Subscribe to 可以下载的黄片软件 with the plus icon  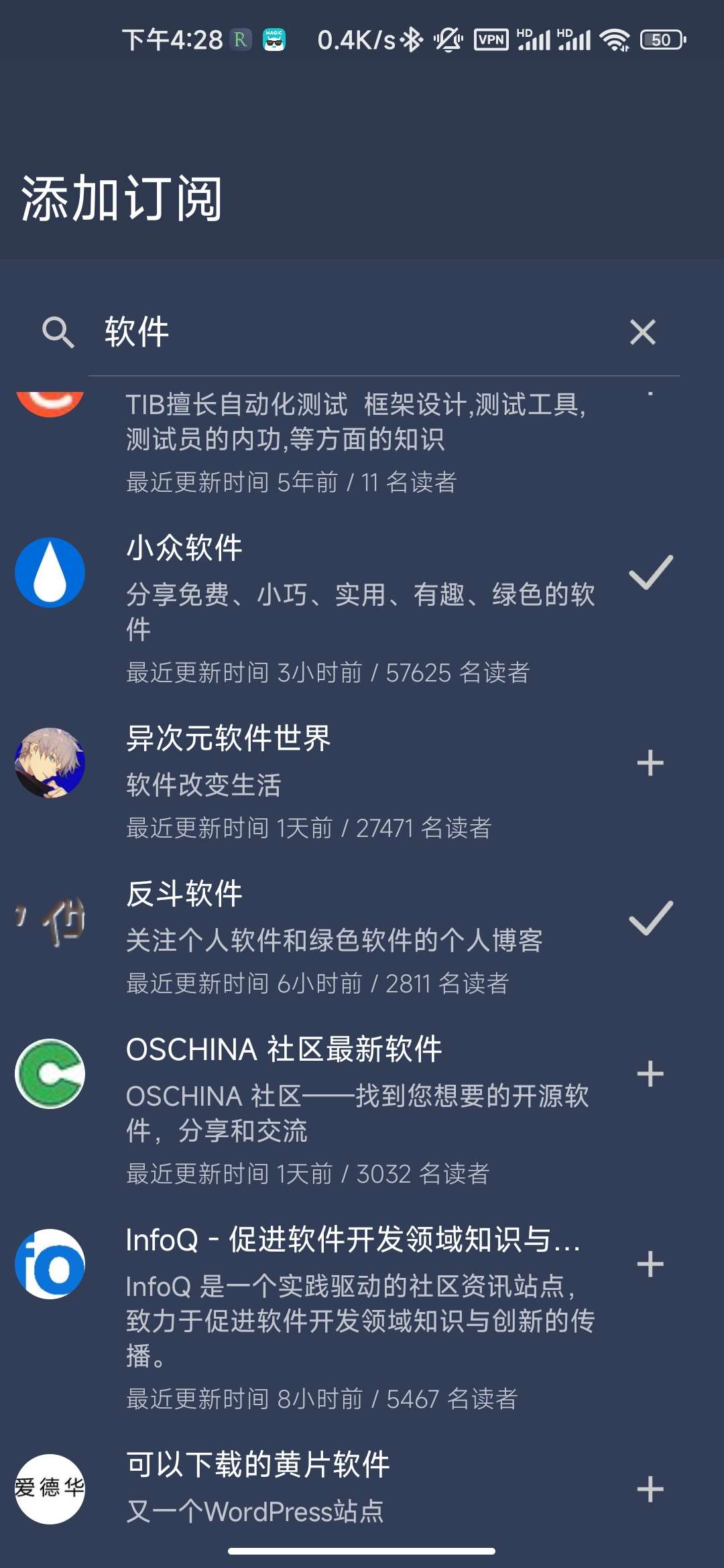pos(650,1490)
